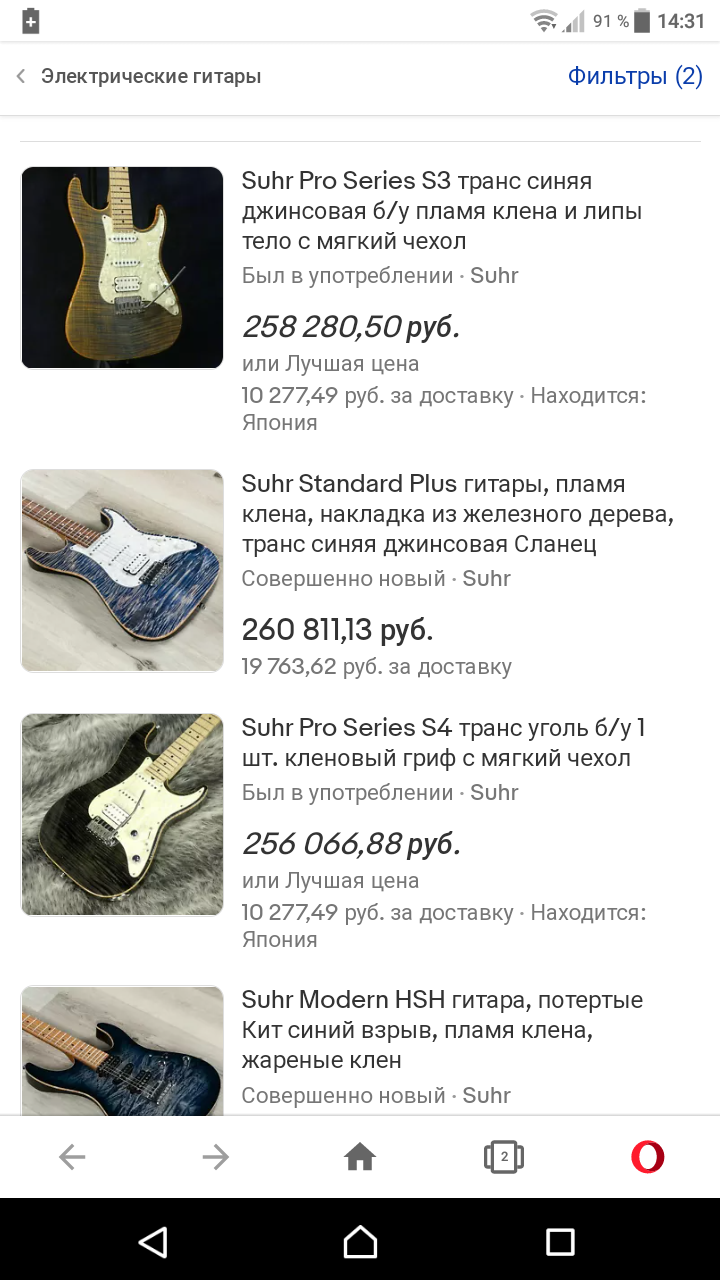
Task: Tap the browser back arrow
Action: (72, 1157)
